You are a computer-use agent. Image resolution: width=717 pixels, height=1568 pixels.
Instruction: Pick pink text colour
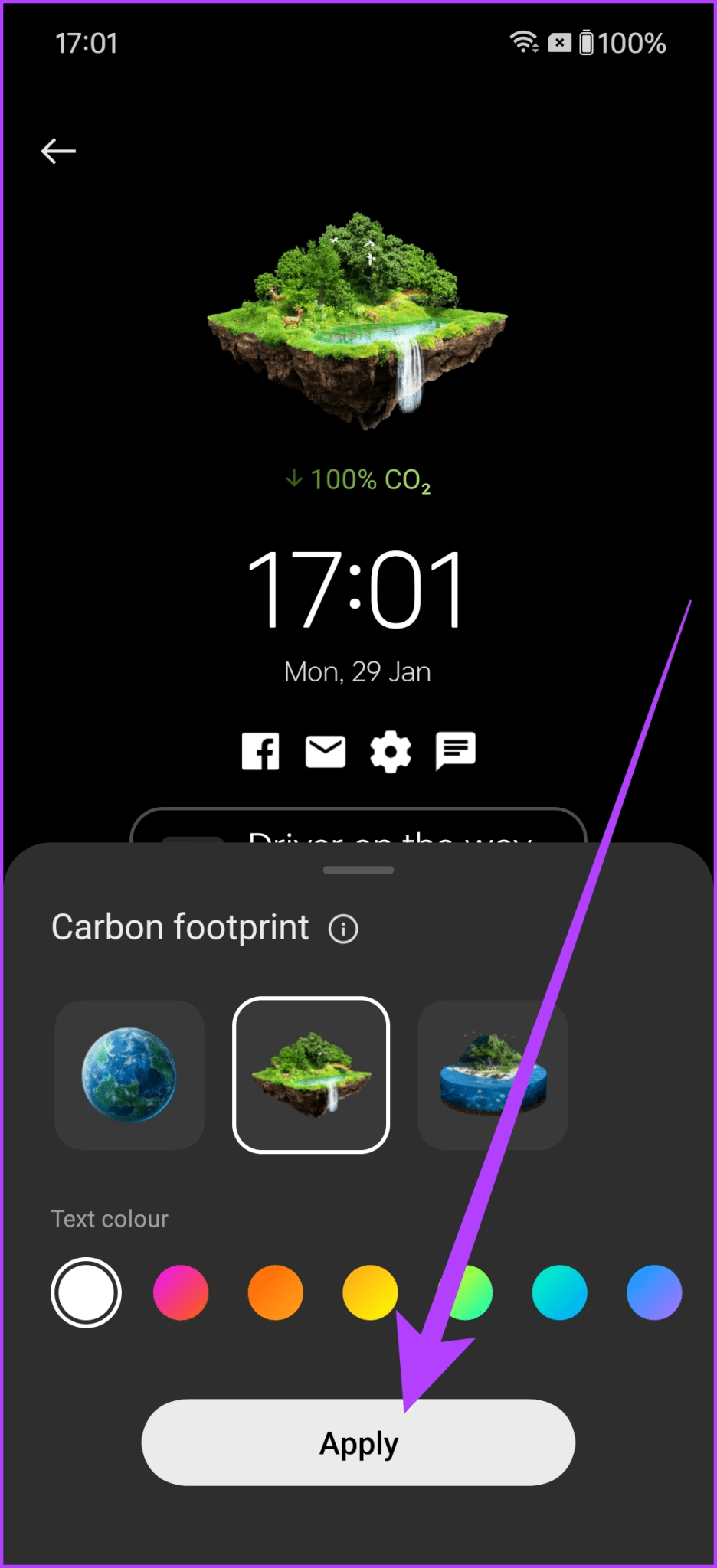[x=181, y=1292]
